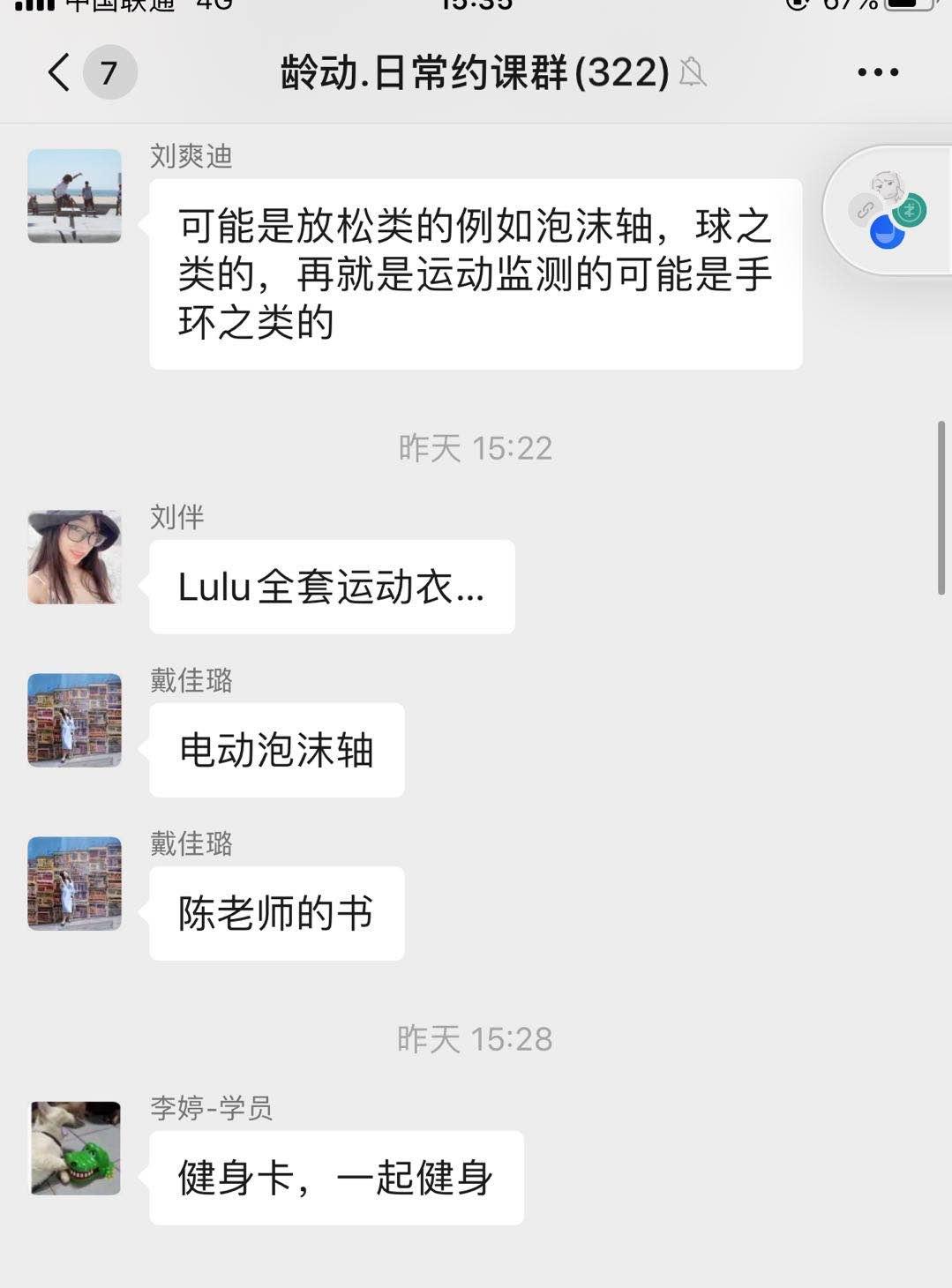The width and height of the screenshot is (952, 1288).
Task: Open 戴佳璐's profile avatar
Action: pyautogui.click(x=73, y=720)
